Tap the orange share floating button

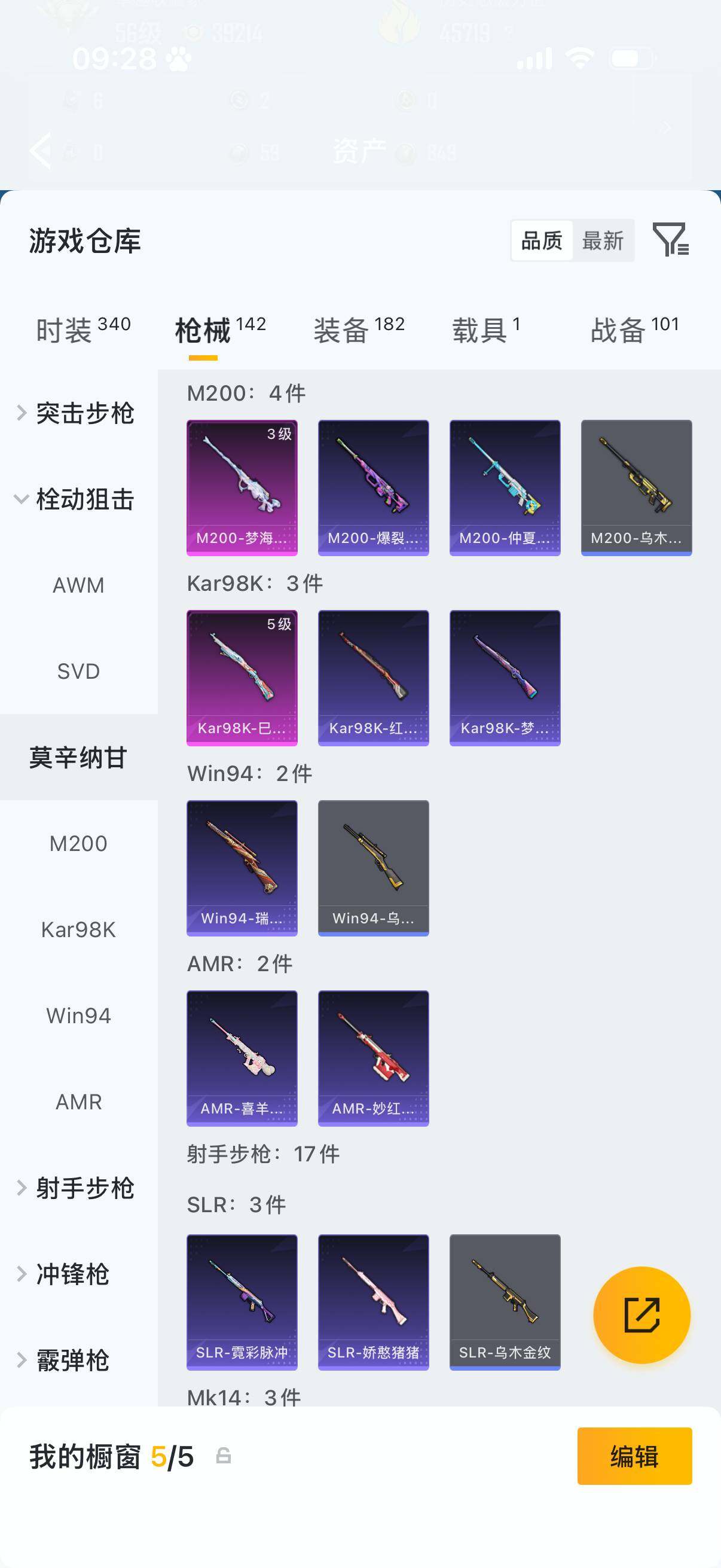pos(641,1315)
